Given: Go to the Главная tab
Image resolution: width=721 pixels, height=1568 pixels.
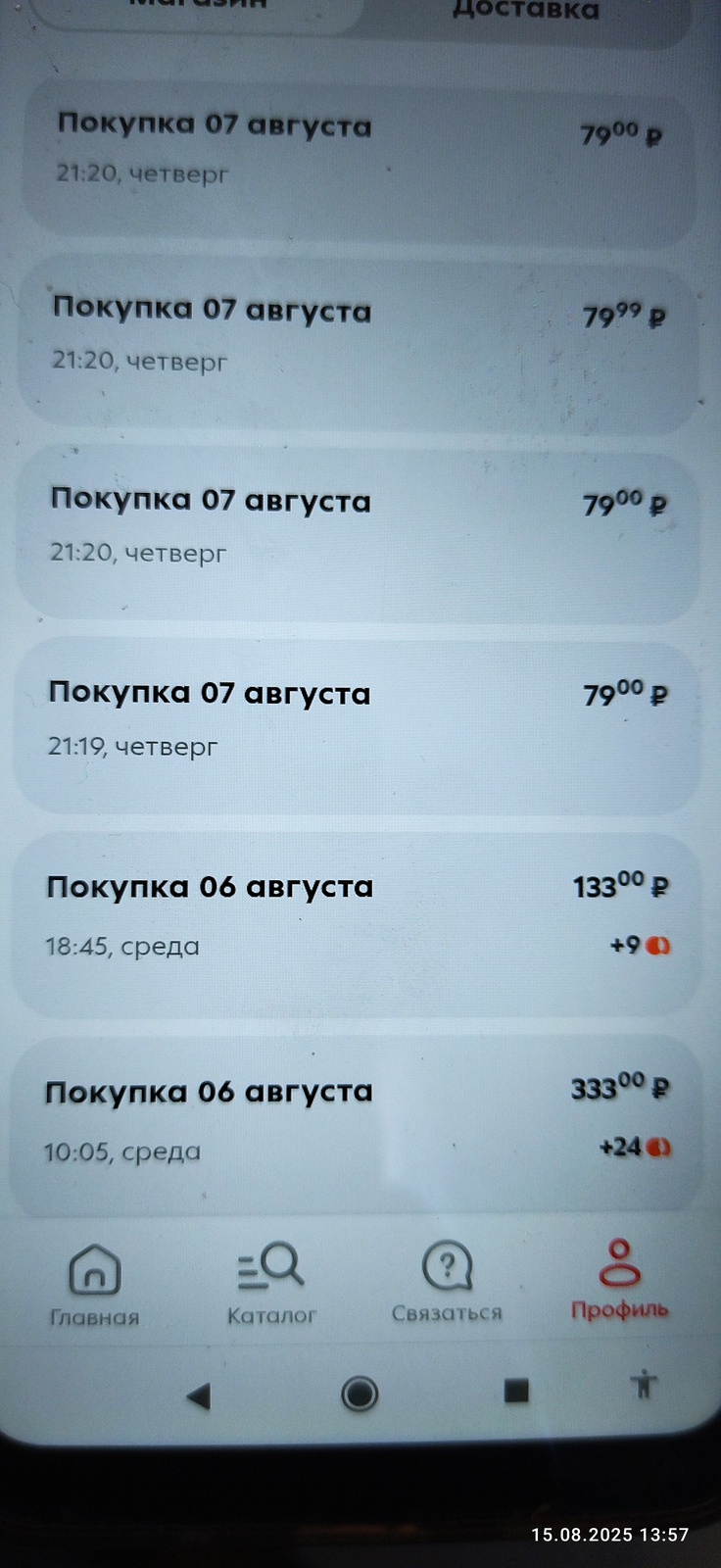Looking at the screenshot, I should 95,1285.
